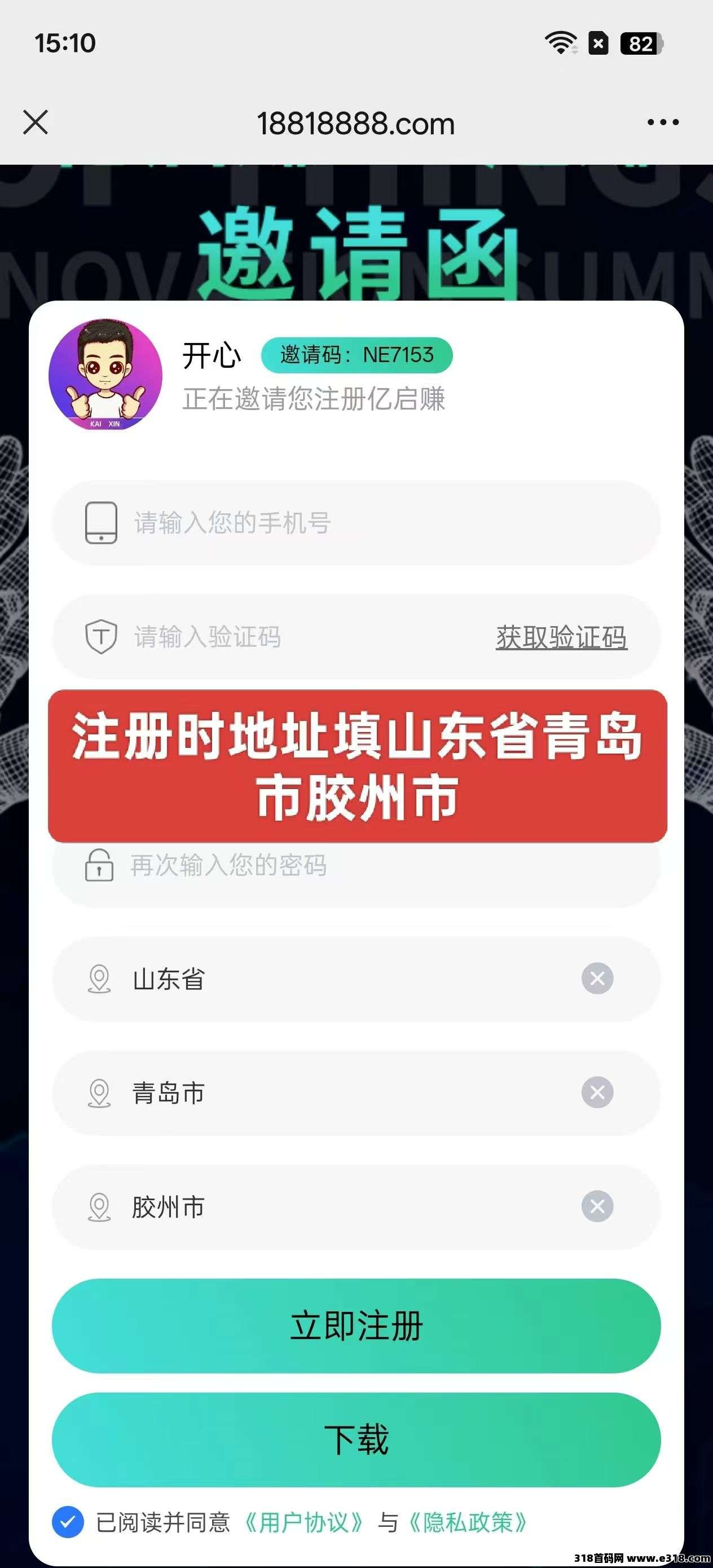Tap the phone number input field
This screenshot has height=1568, width=713.
[x=366, y=523]
